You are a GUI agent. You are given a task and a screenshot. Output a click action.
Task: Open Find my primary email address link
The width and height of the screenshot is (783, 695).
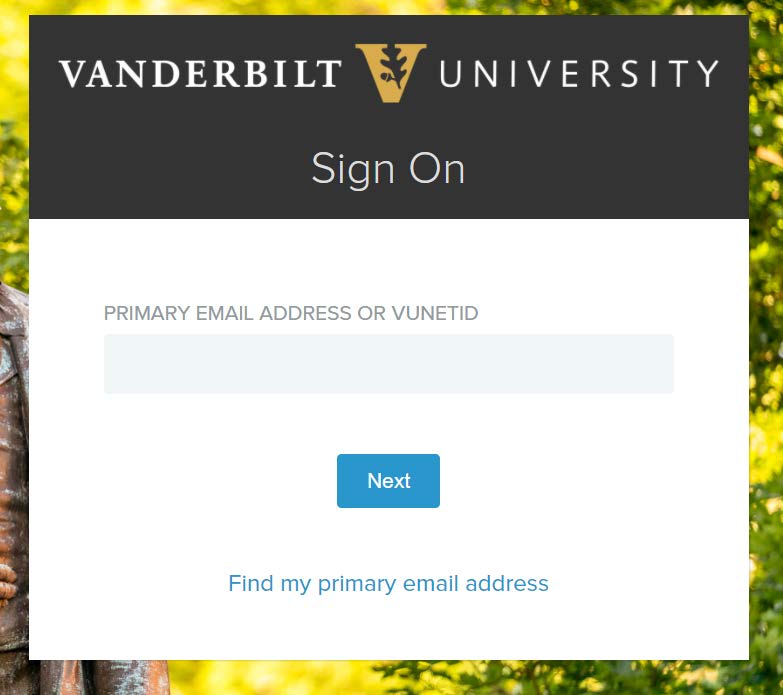388,583
